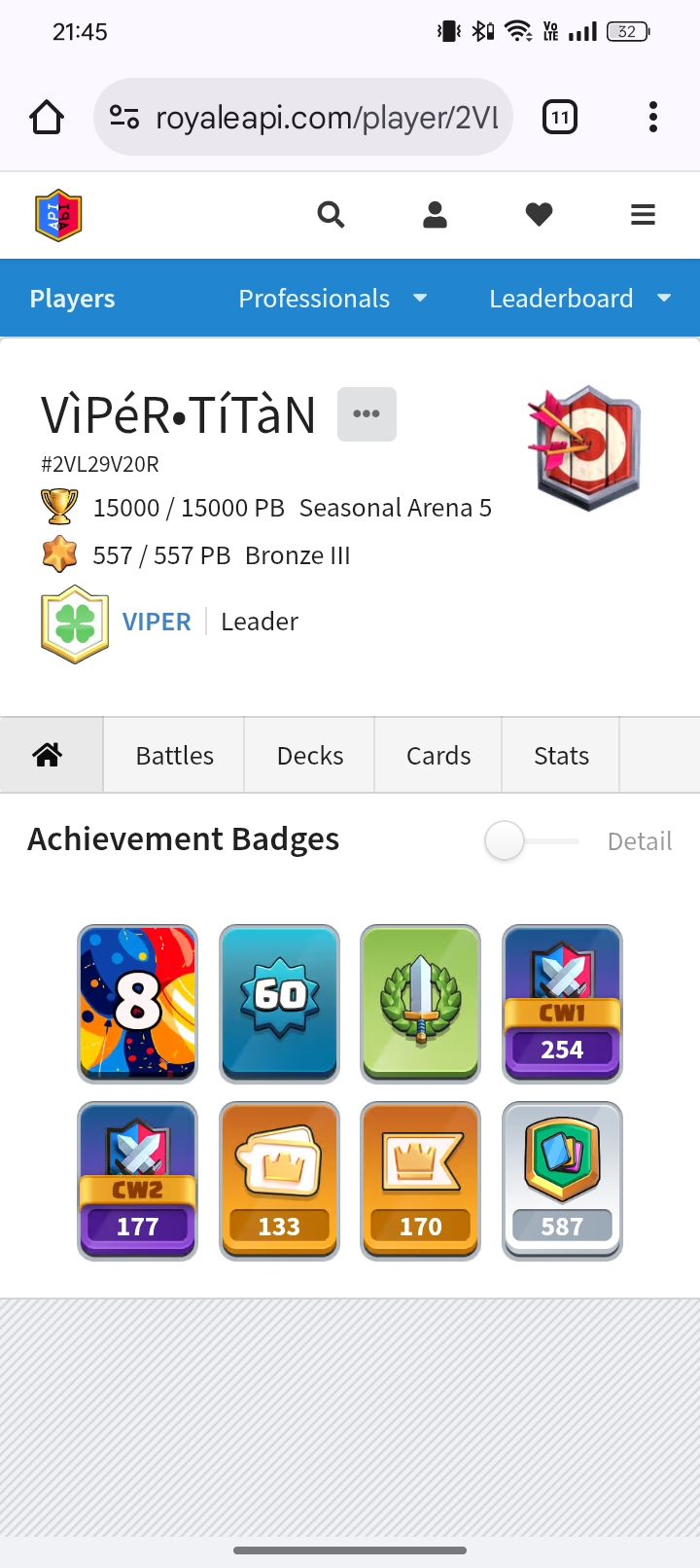Tap the three-dot button beside VìPéR•TíTàN
700x1568 pixels.
[367, 414]
